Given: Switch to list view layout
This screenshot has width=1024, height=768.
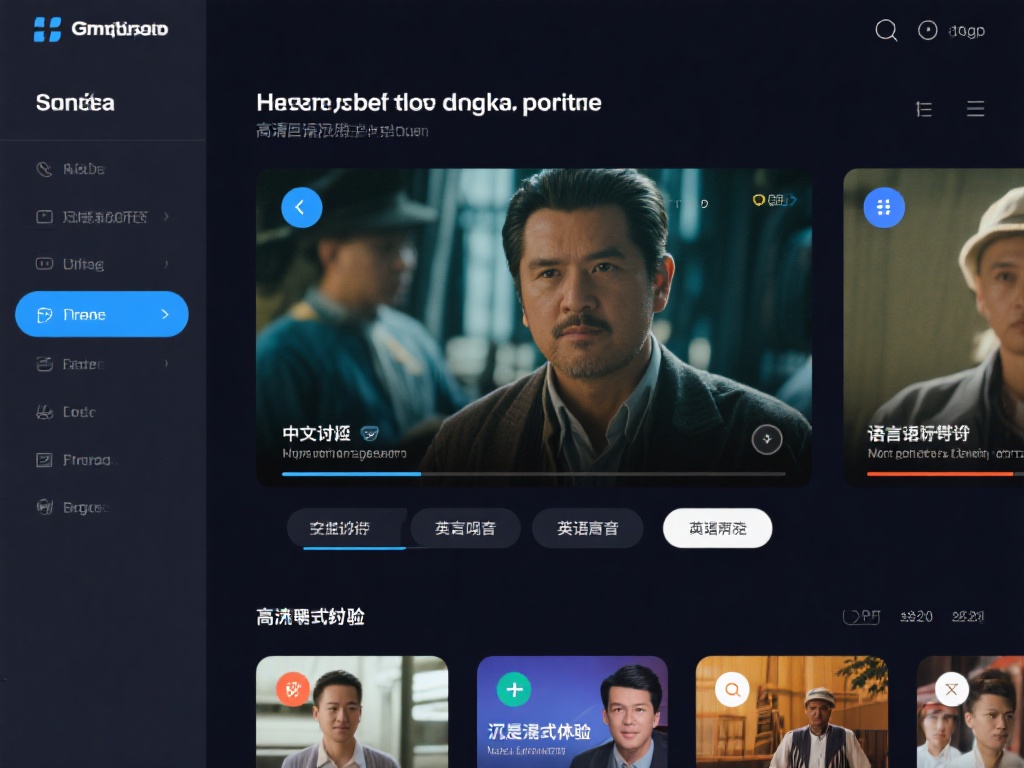Looking at the screenshot, I should pos(924,109).
